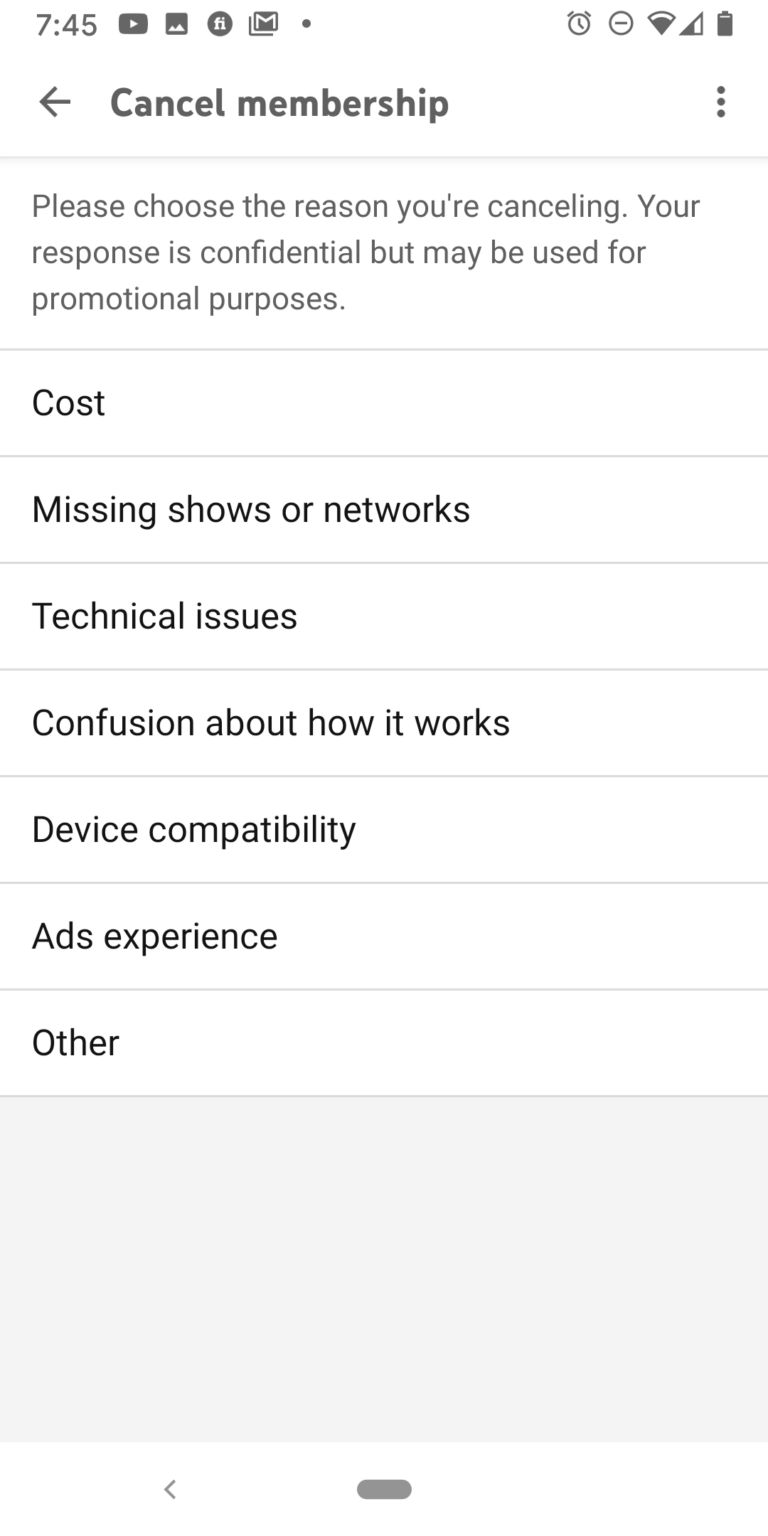Choose Other as the cancellation reason
This screenshot has height=1536, width=768.
coord(384,1043)
